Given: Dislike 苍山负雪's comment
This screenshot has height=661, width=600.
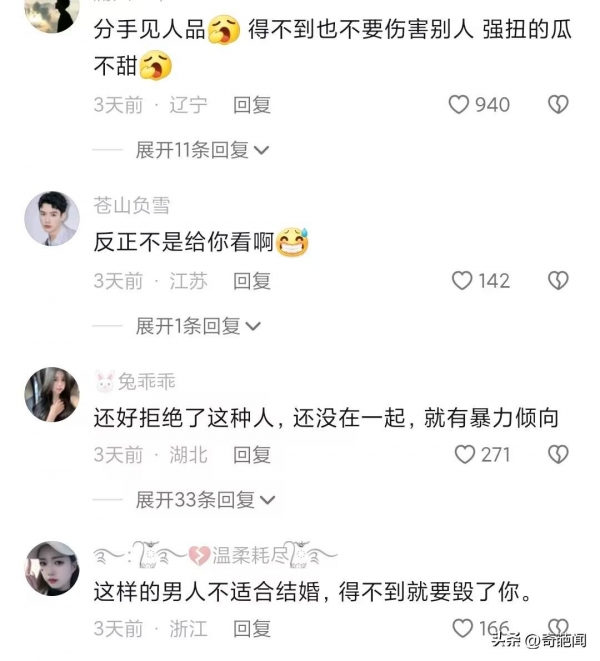Looking at the screenshot, I should point(559,281).
